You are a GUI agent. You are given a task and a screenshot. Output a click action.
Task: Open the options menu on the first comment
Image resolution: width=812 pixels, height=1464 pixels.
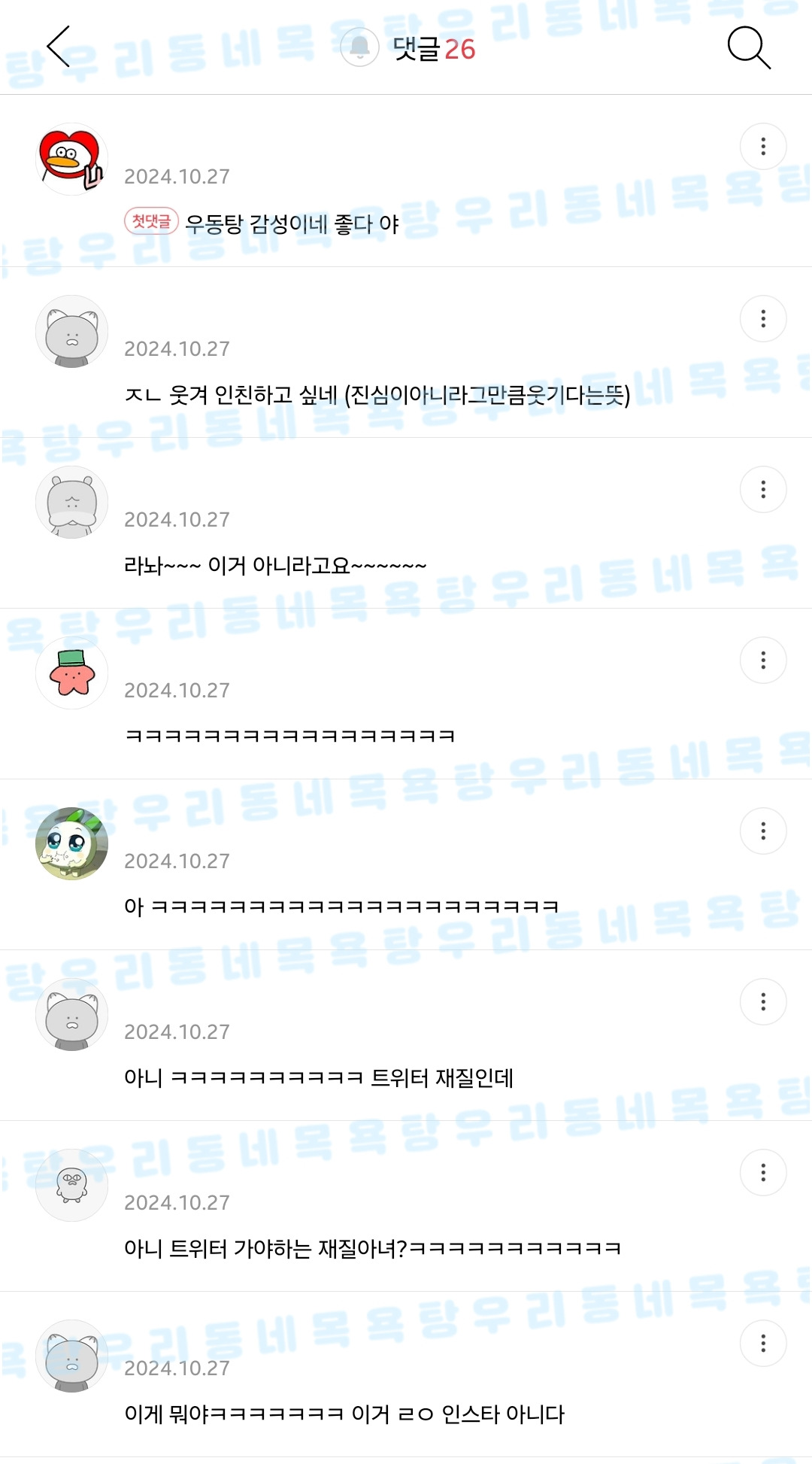point(762,147)
